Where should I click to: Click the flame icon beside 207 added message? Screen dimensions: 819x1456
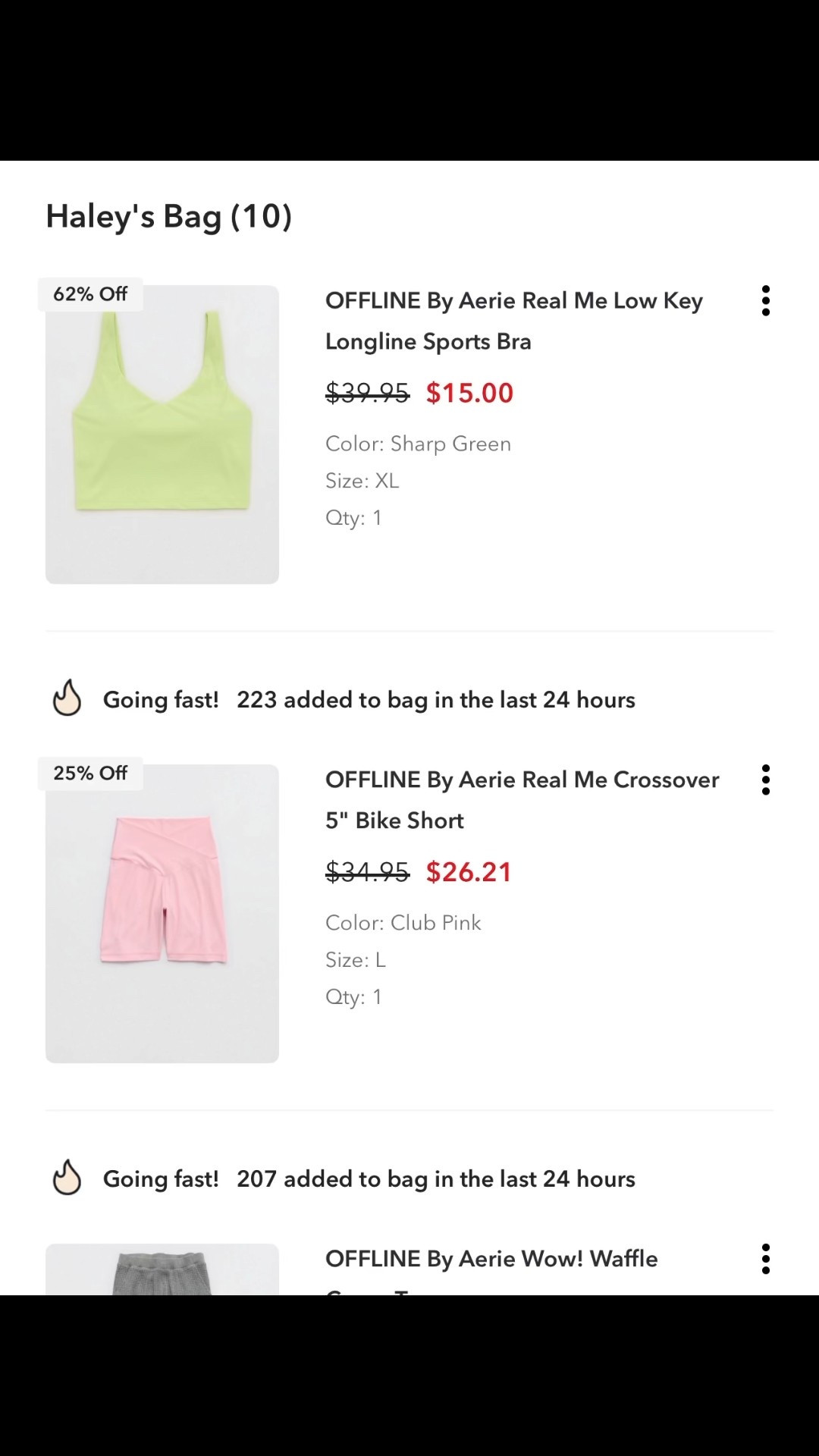point(67,1178)
